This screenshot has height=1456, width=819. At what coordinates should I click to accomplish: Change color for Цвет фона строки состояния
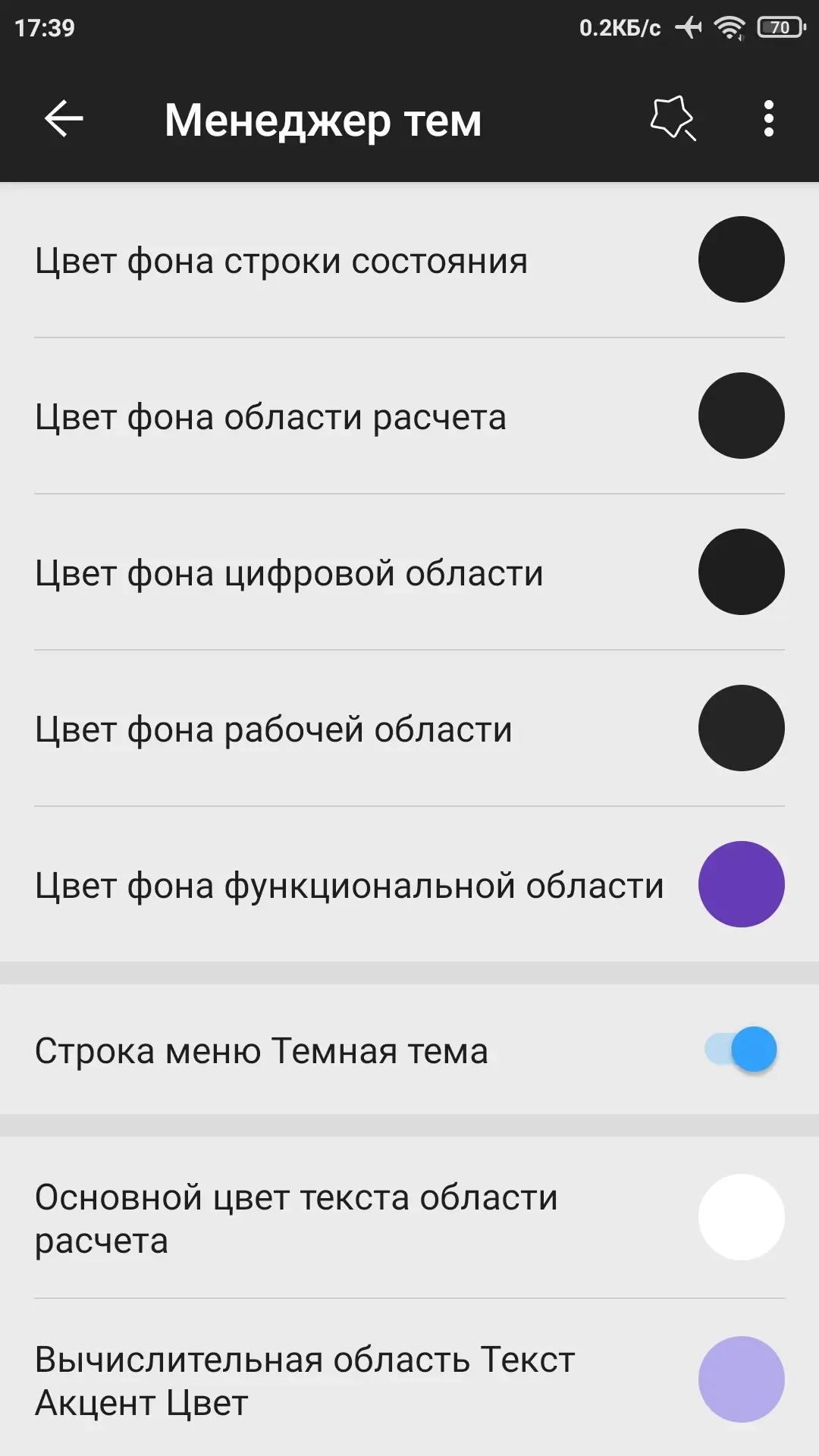(x=742, y=259)
